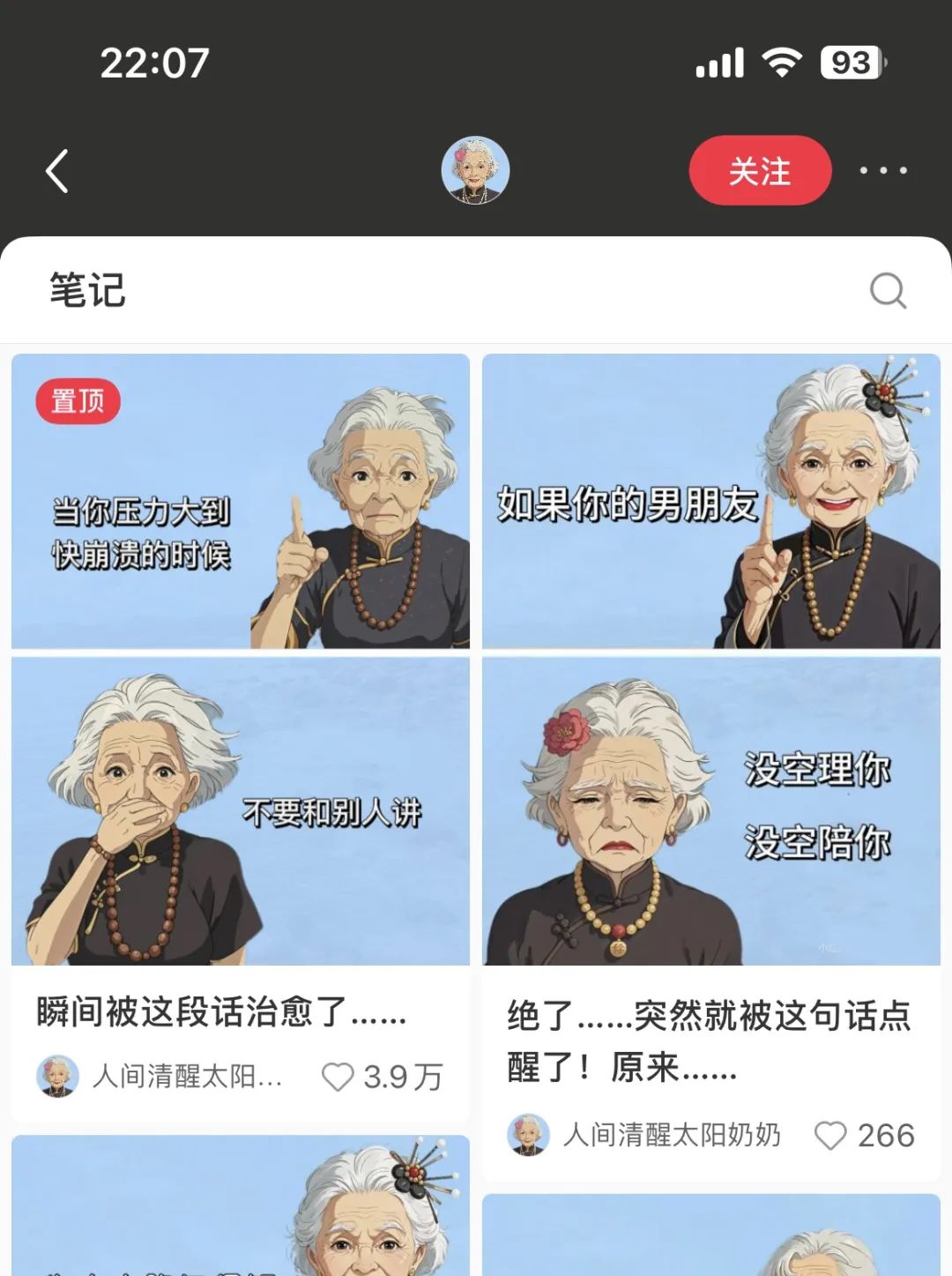Search notes with the magnifier icon
Image resolution: width=952 pixels, height=1276 pixels.
887,290
